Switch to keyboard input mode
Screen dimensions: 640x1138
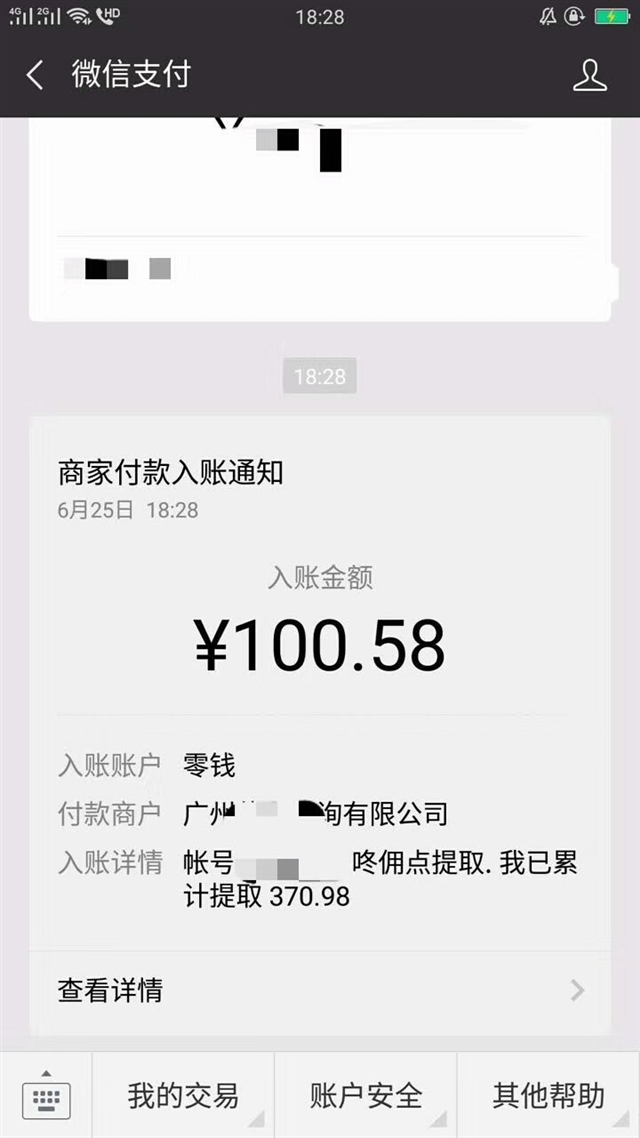coord(46,1094)
